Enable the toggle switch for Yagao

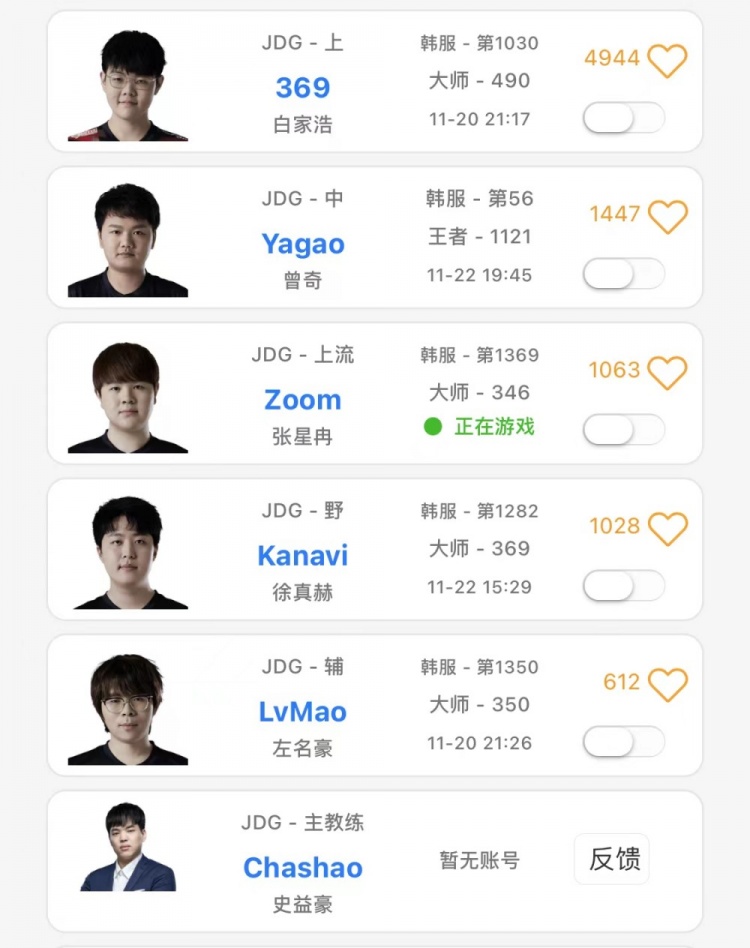pos(622,273)
